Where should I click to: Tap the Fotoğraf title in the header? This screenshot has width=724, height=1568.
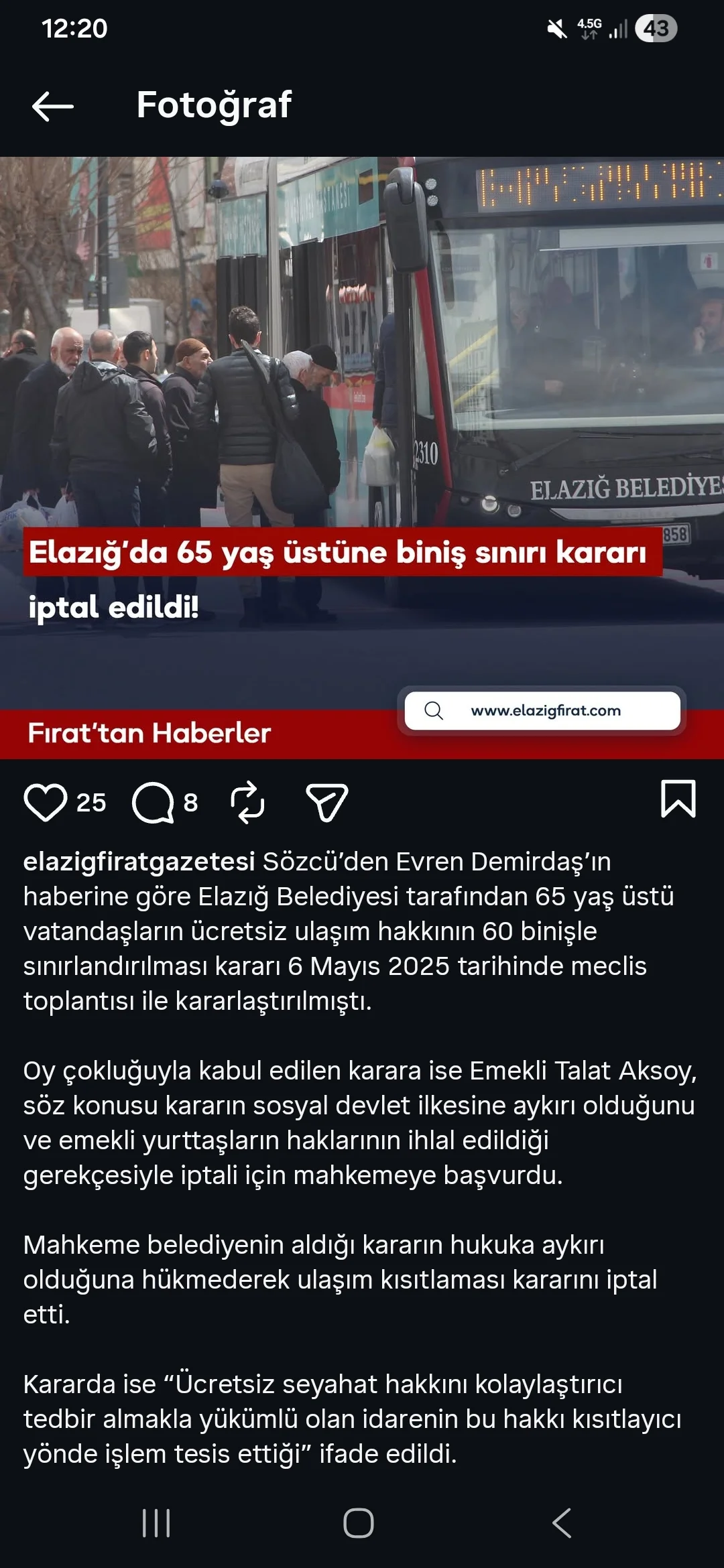coord(213,105)
